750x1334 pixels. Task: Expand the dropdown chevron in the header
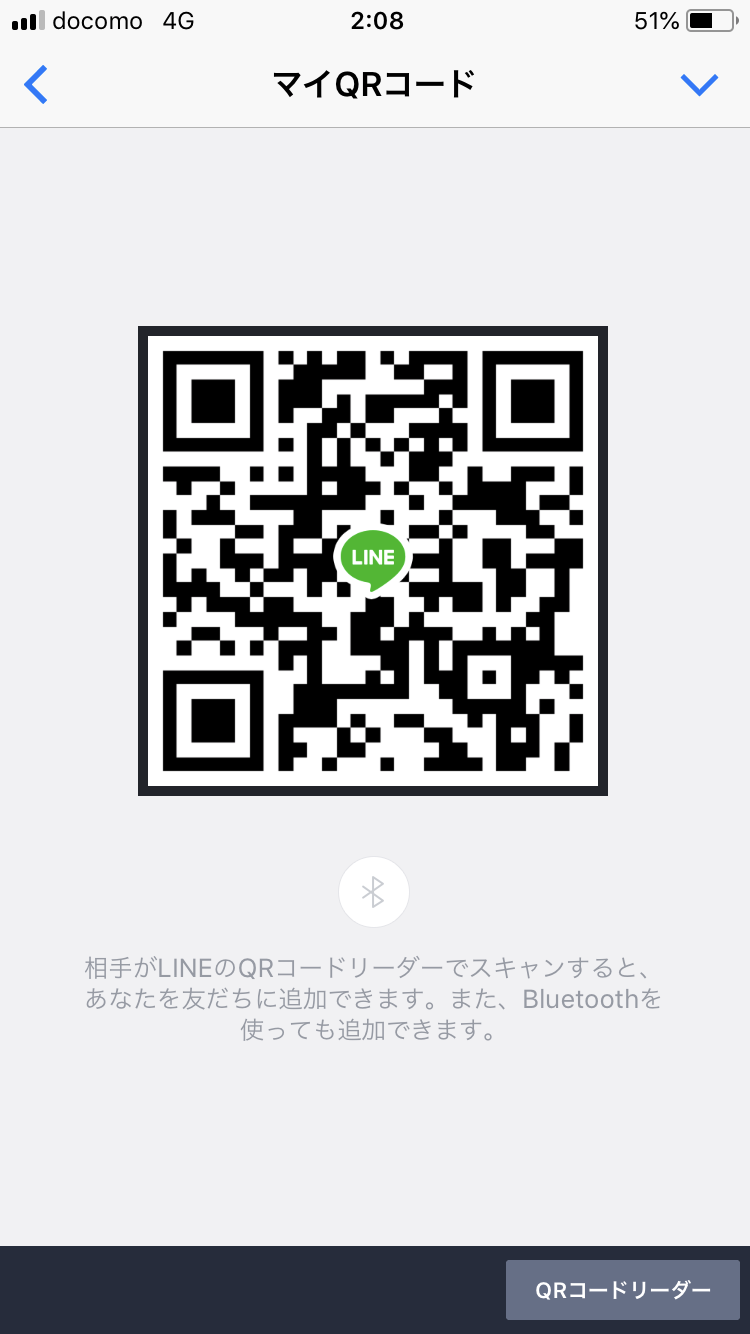pos(699,85)
